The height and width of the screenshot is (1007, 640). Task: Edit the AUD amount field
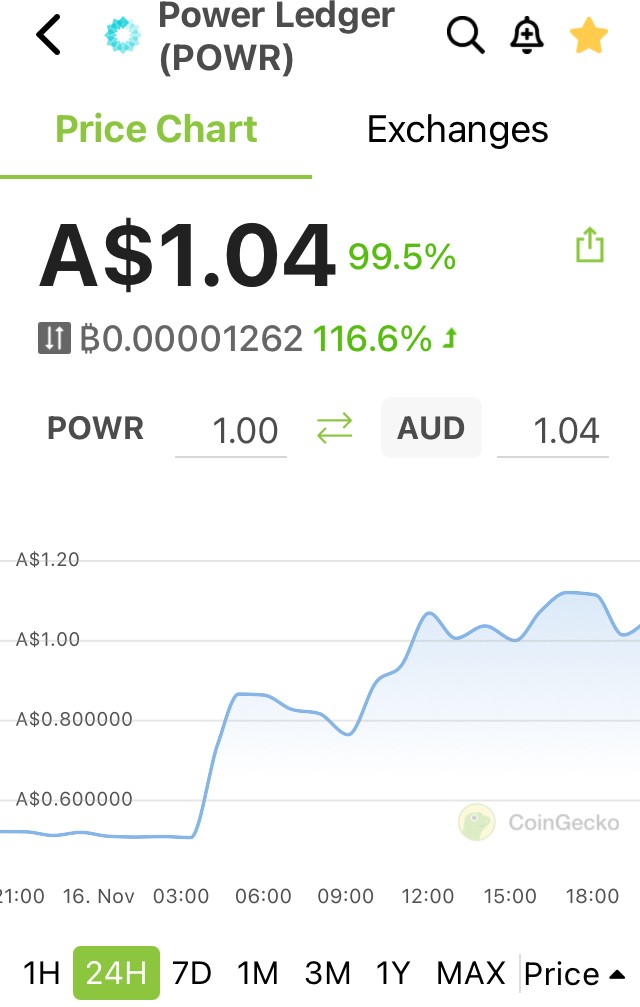[x=553, y=430]
